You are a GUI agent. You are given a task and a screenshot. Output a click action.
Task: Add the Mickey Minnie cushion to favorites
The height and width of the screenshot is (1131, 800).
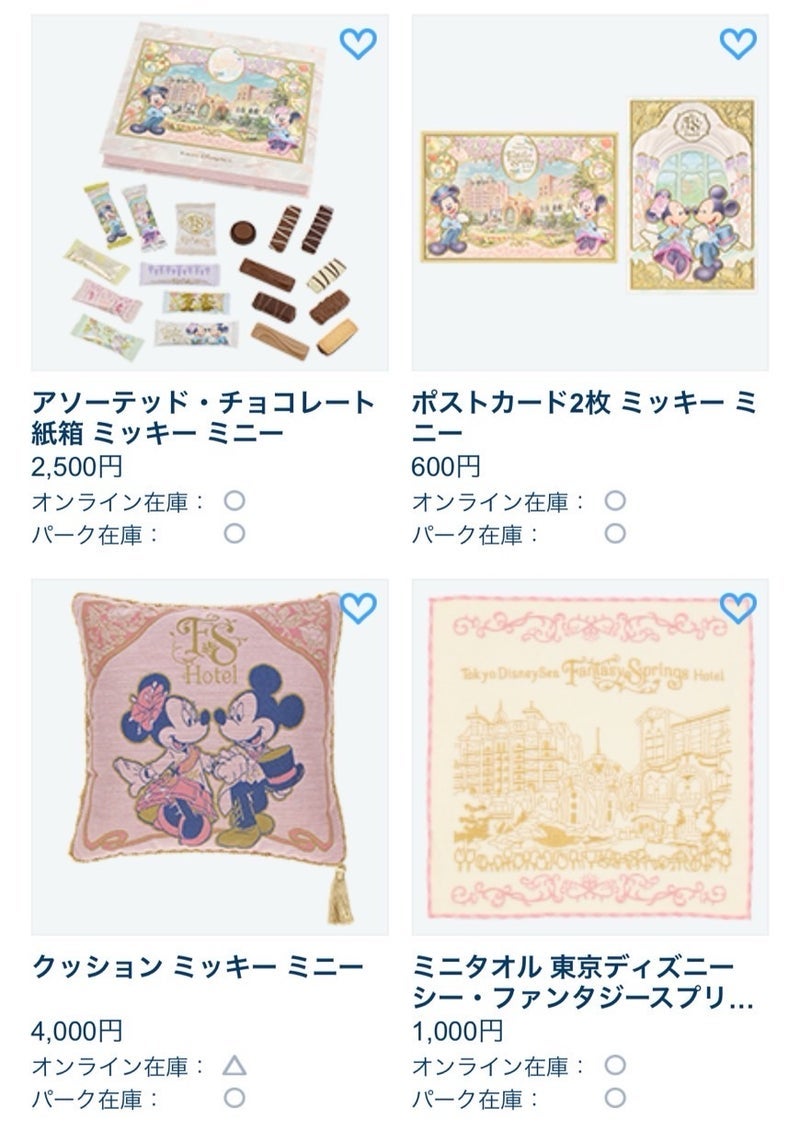(x=357, y=607)
